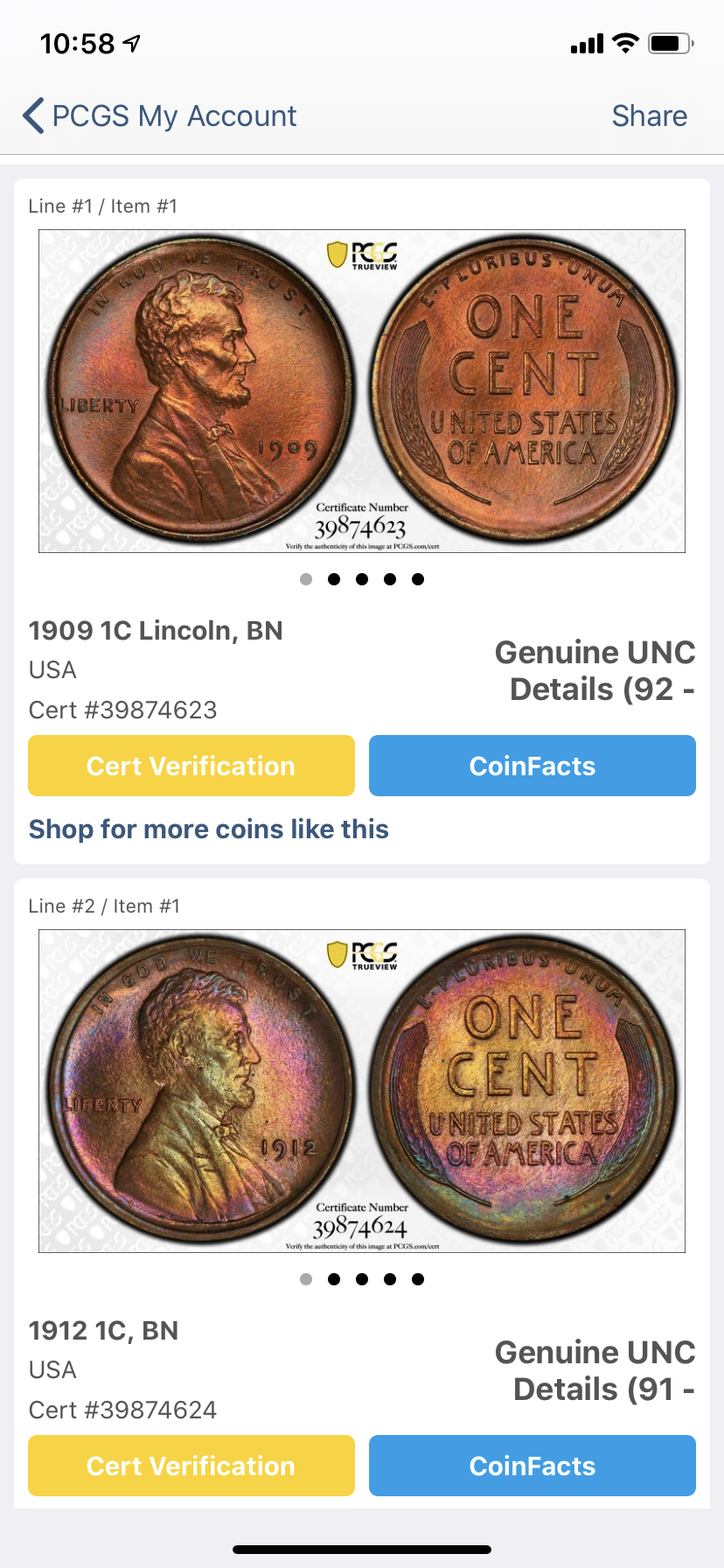Open Cert Verification for cert #39874624
Viewport: 724px width, 1568px height.
point(191,1466)
